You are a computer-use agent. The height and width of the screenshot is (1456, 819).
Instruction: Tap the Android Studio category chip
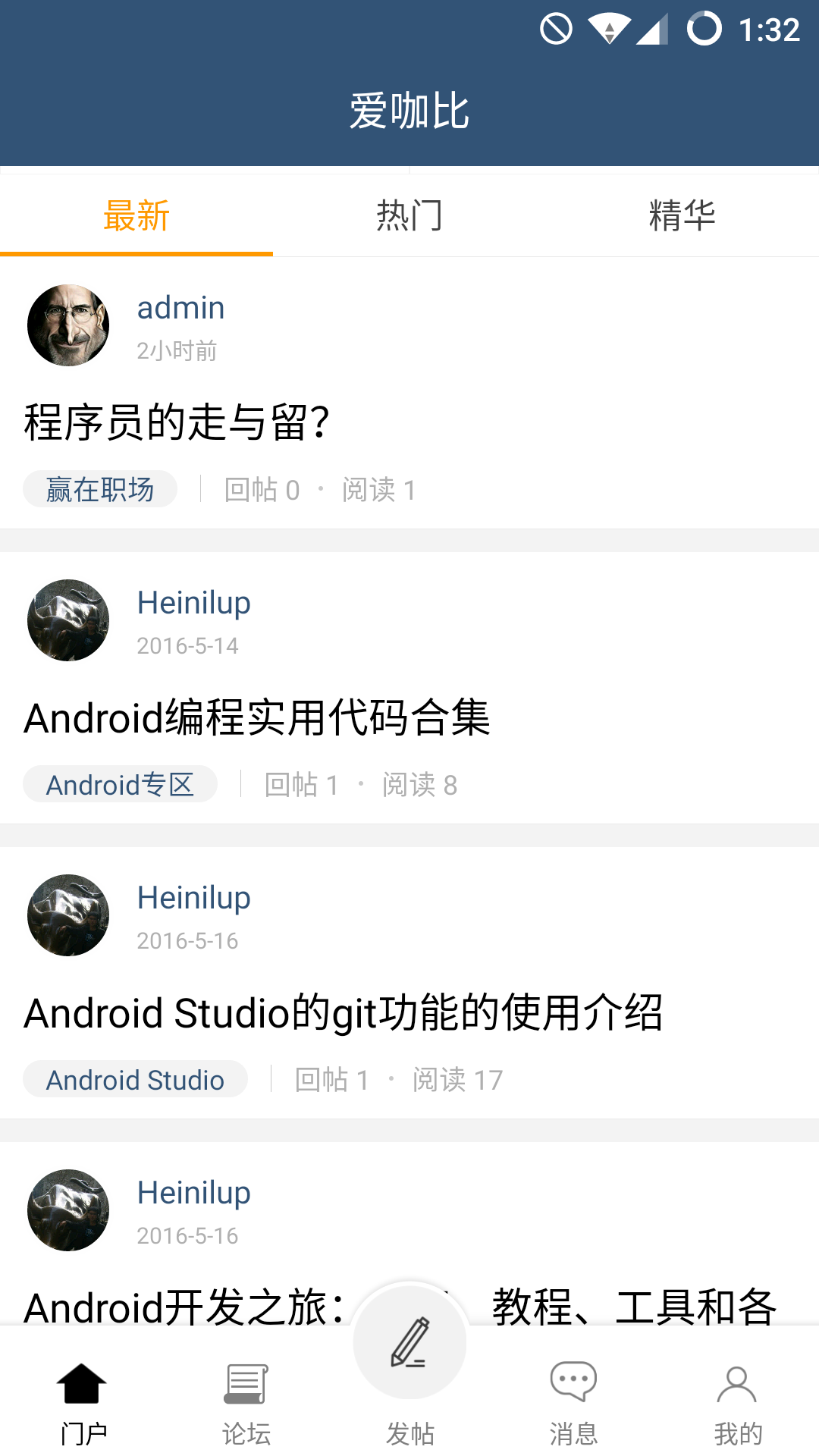click(135, 1079)
